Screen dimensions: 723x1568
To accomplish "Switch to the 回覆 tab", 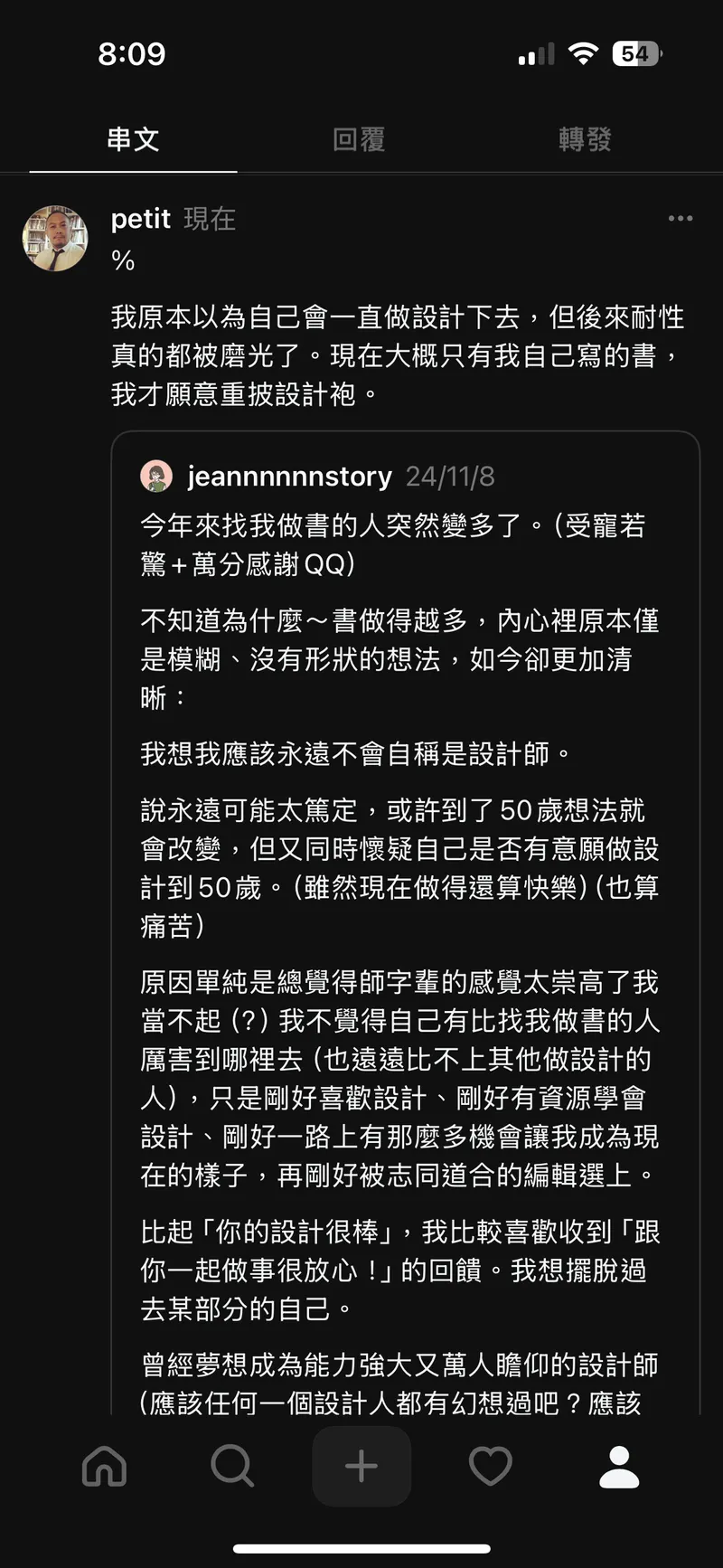I will point(359,139).
